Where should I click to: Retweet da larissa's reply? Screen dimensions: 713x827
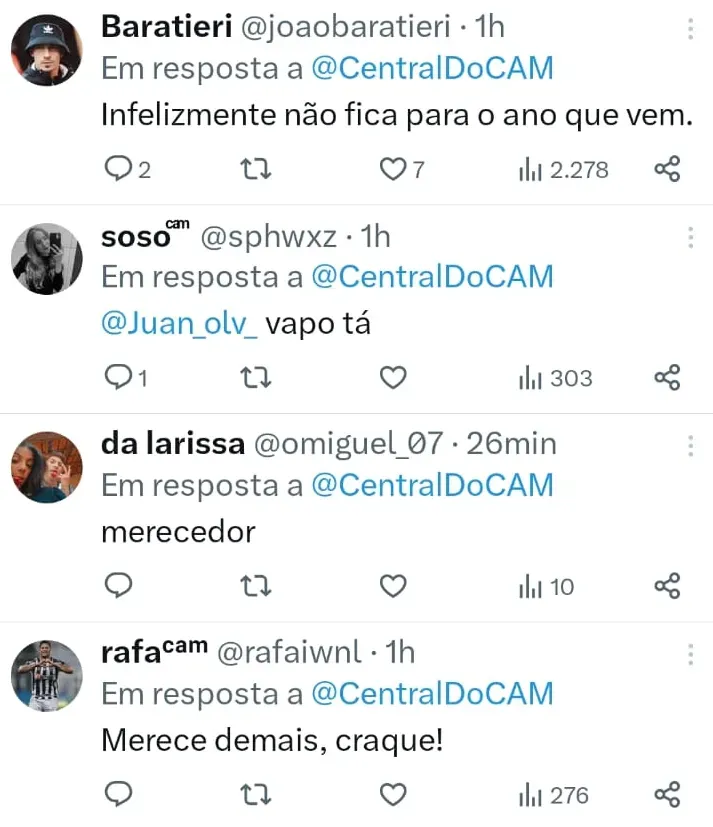pos(257,586)
